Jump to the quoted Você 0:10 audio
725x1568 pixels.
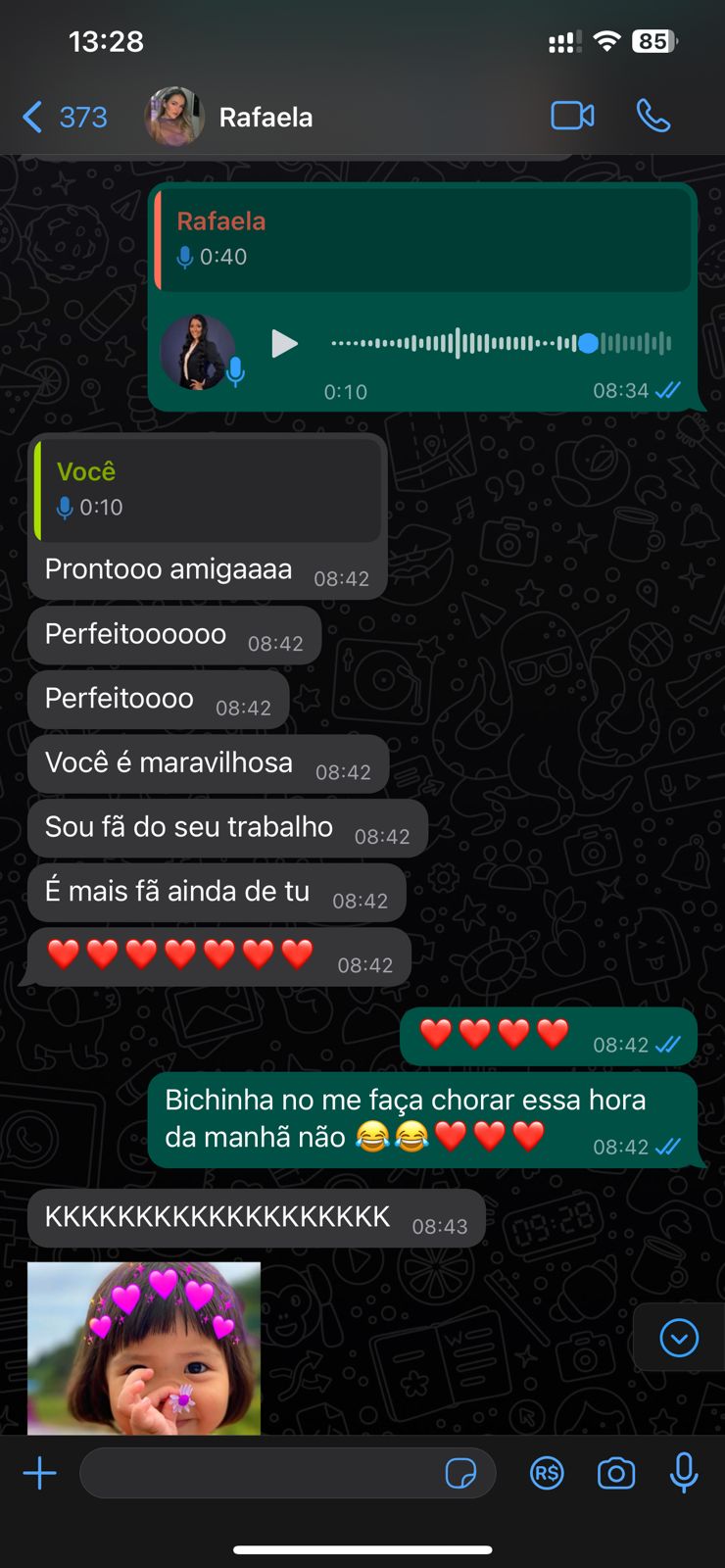208,490
